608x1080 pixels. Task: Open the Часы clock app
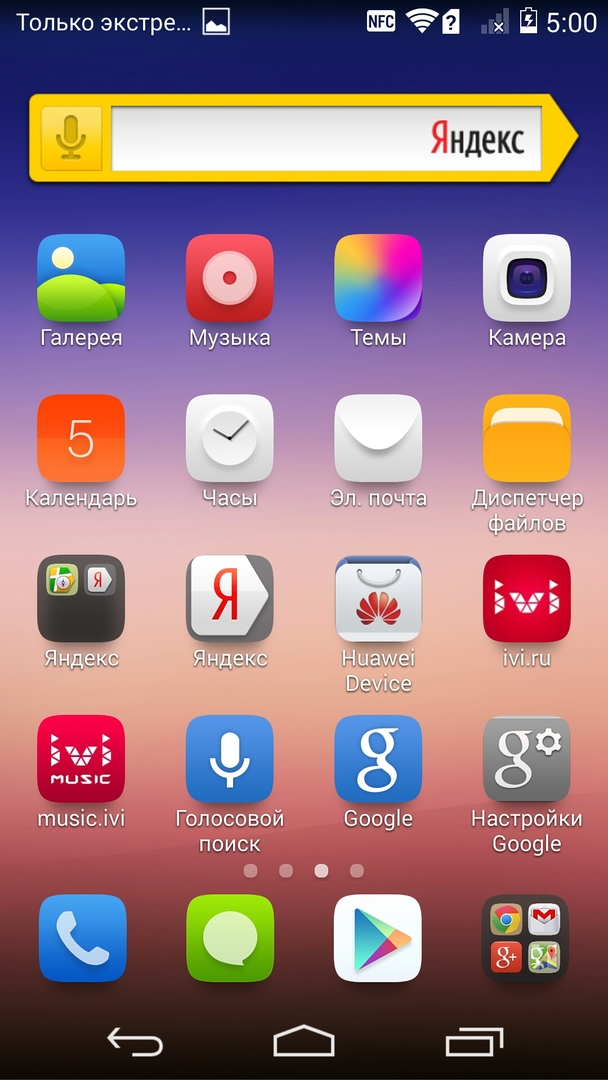(x=229, y=438)
